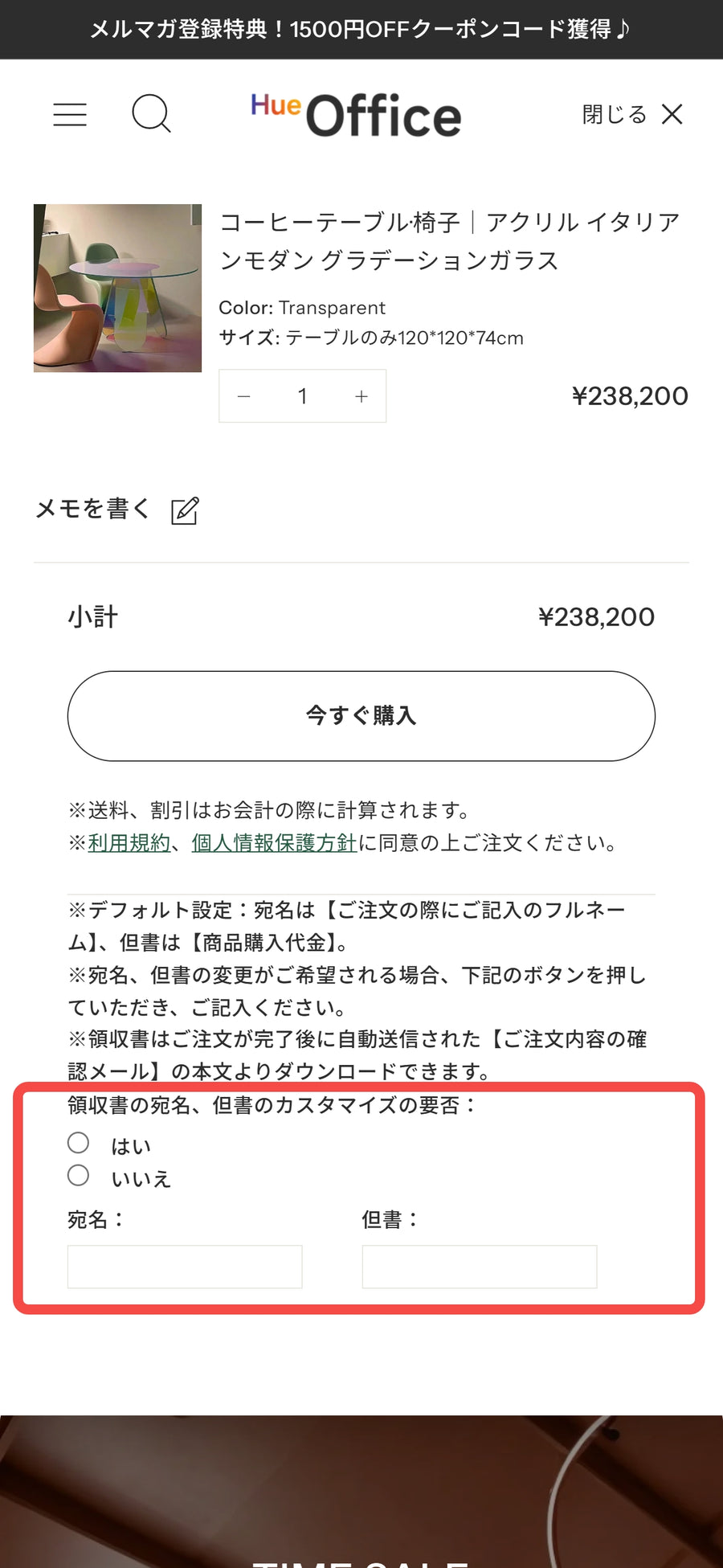Select the はい radio option
Image resolution: width=723 pixels, height=1568 pixels.
click(78, 1143)
